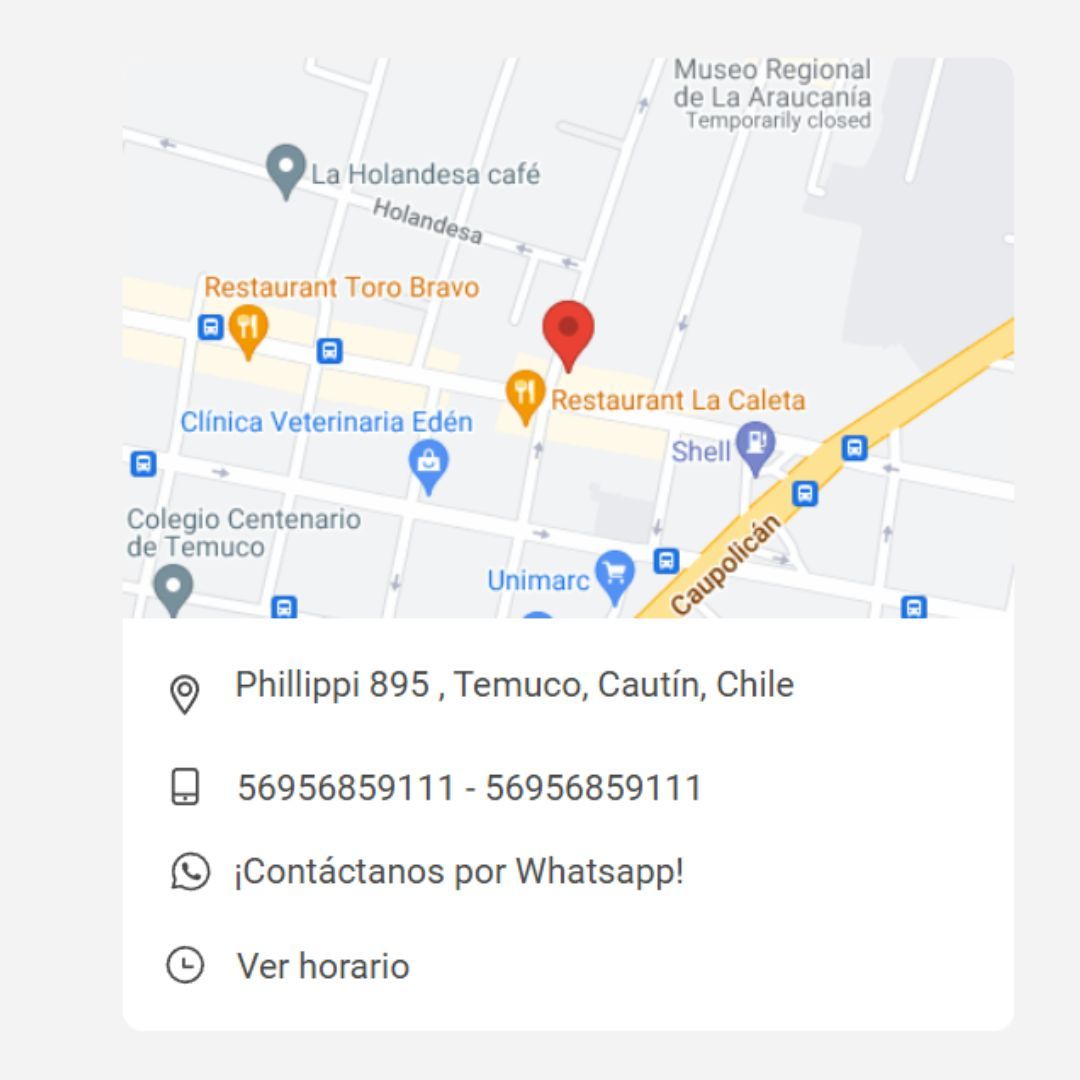This screenshot has height=1080, width=1080.
Task: Open the map showing the business location
Action: [567, 337]
